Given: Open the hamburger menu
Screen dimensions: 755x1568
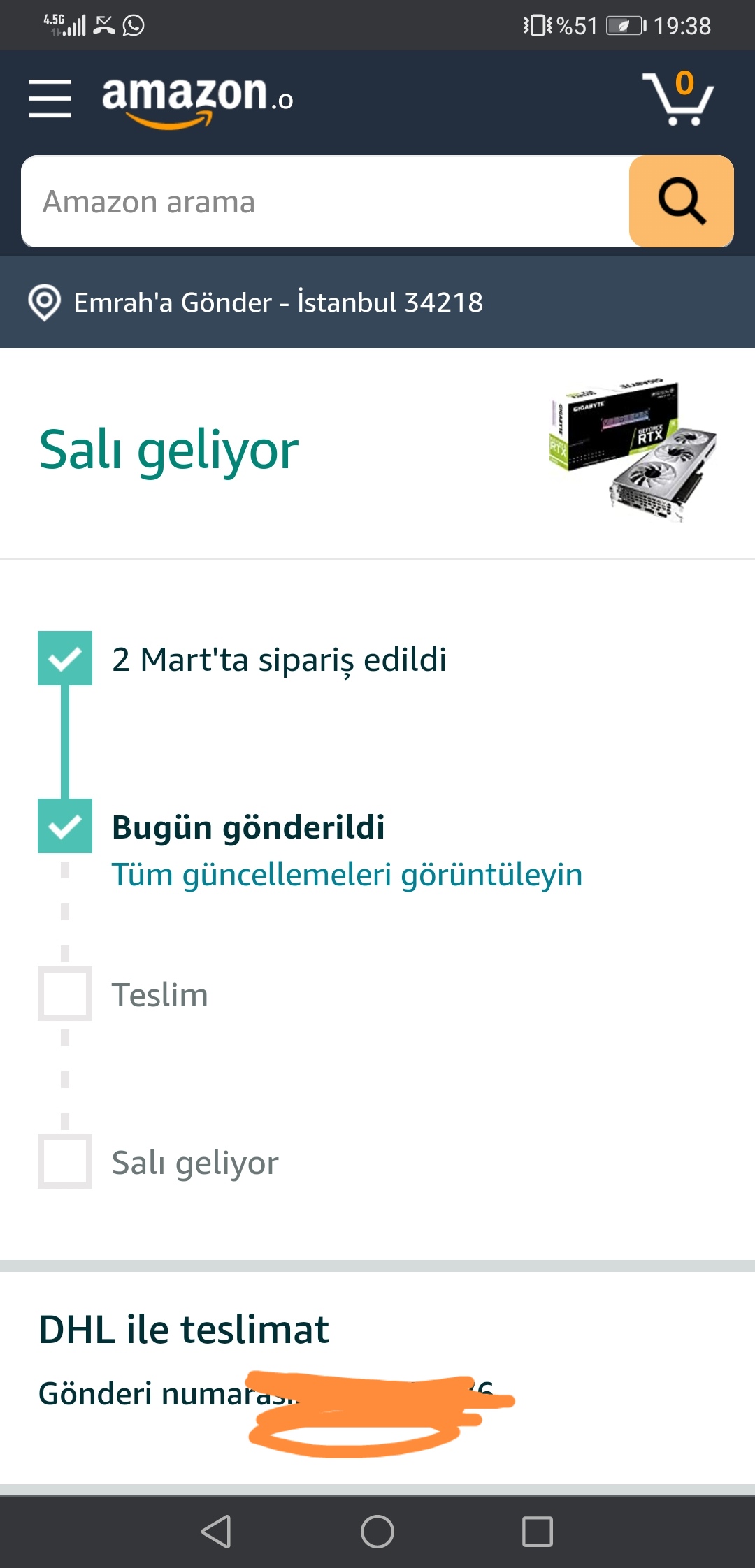Looking at the screenshot, I should click(50, 99).
